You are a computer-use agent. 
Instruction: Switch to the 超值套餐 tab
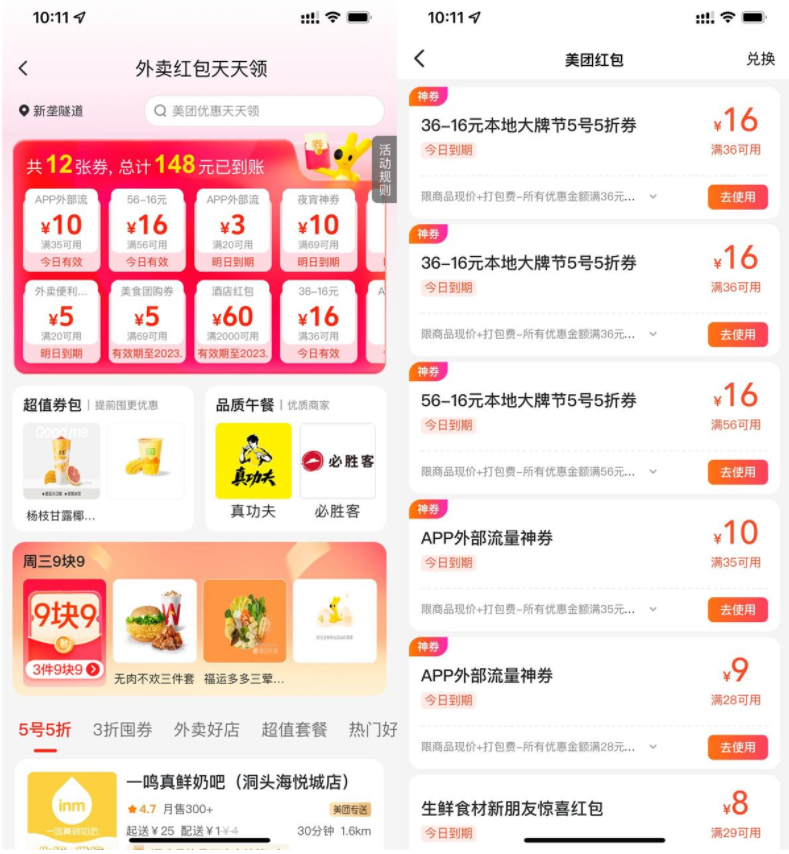coord(294,729)
